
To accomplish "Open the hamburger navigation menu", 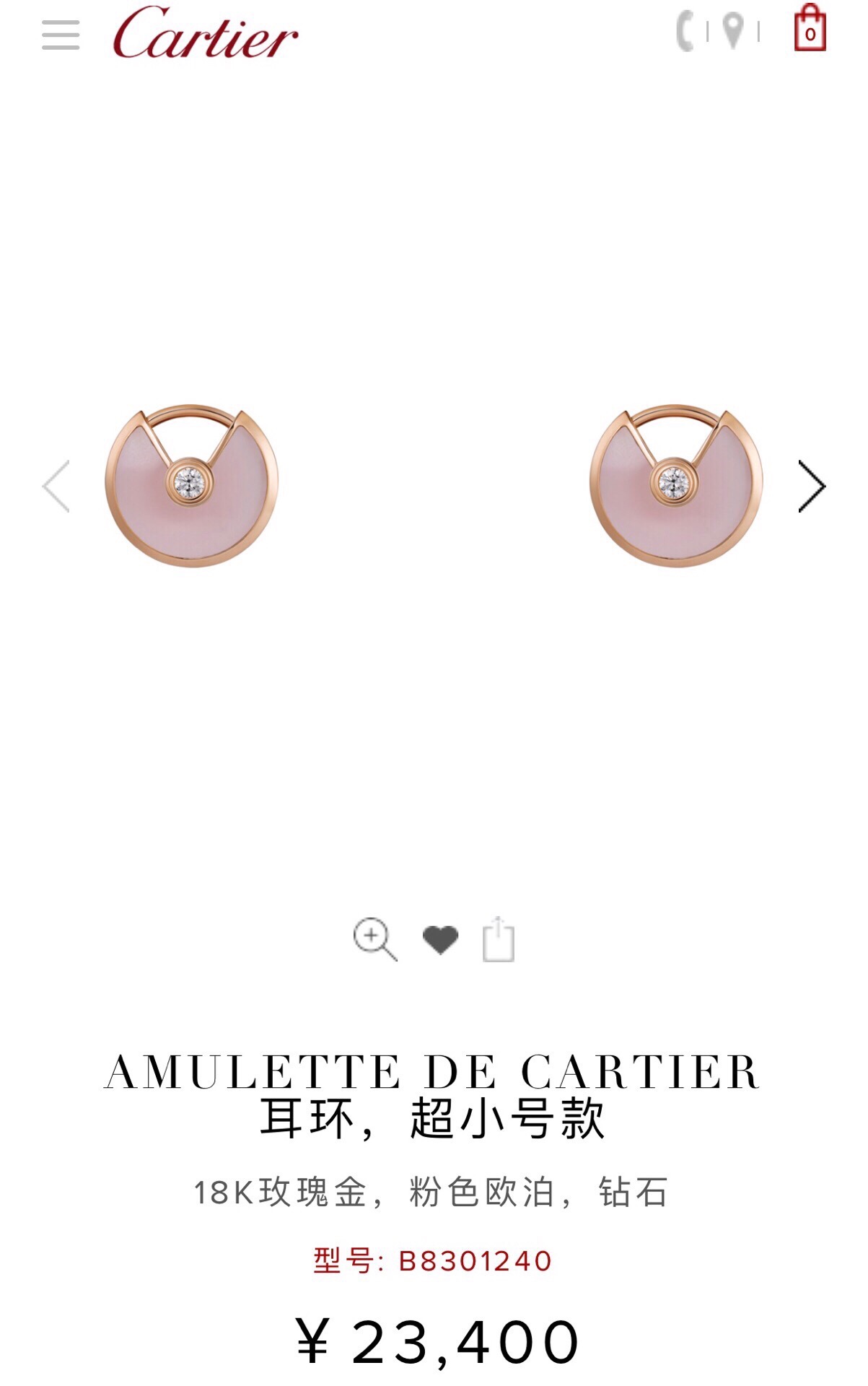I will coord(61,35).
